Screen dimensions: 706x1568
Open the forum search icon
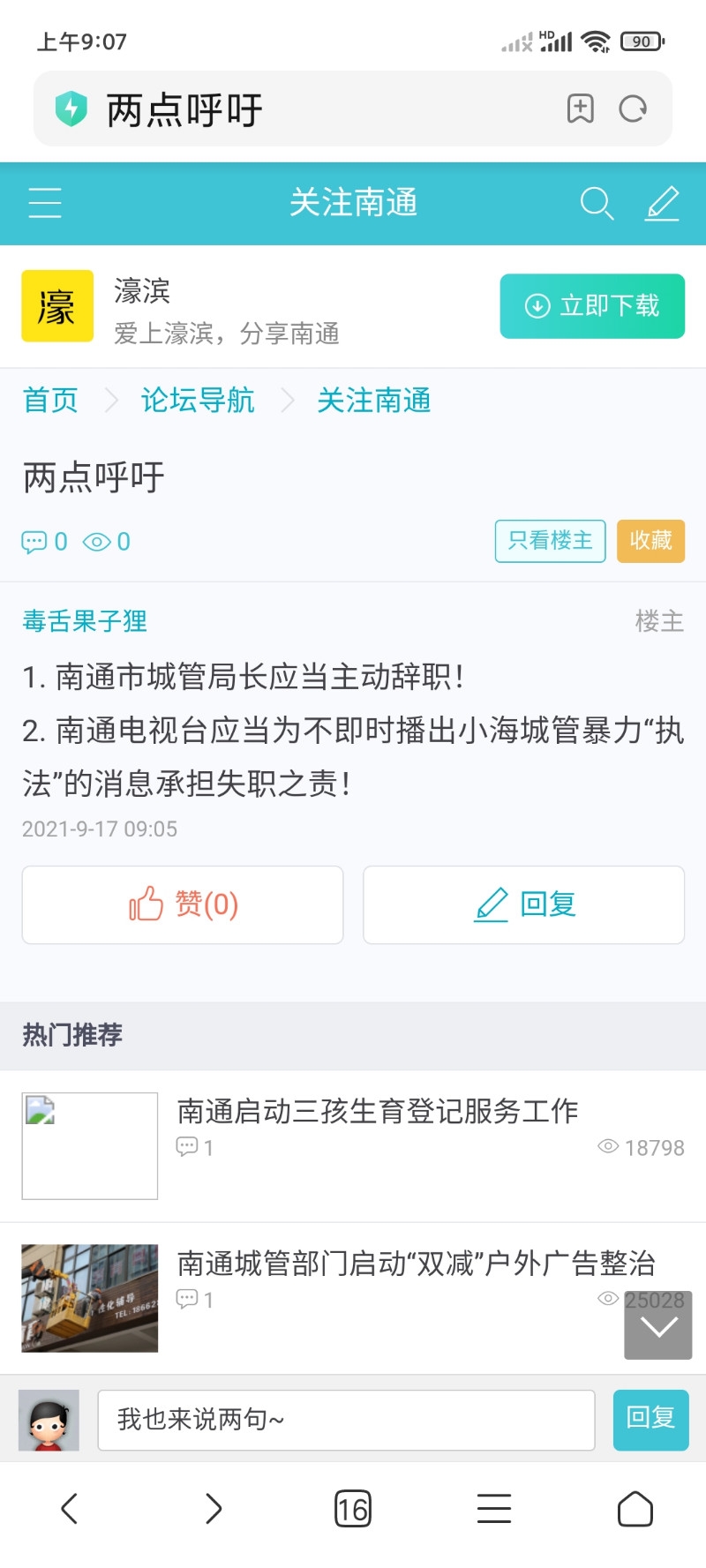coord(597,203)
